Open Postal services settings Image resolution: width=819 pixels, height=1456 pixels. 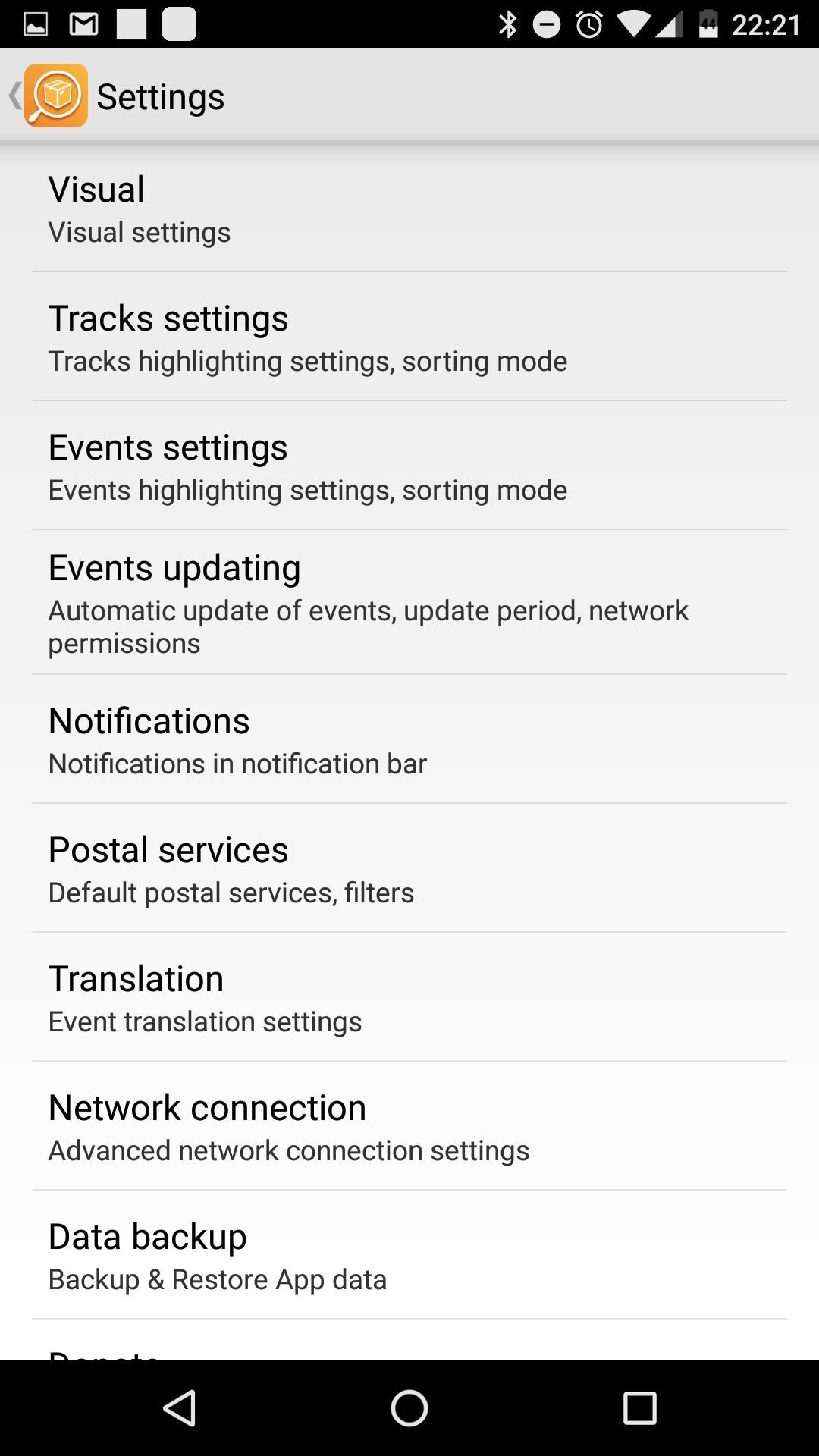pyautogui.click(x=409, y=868)
